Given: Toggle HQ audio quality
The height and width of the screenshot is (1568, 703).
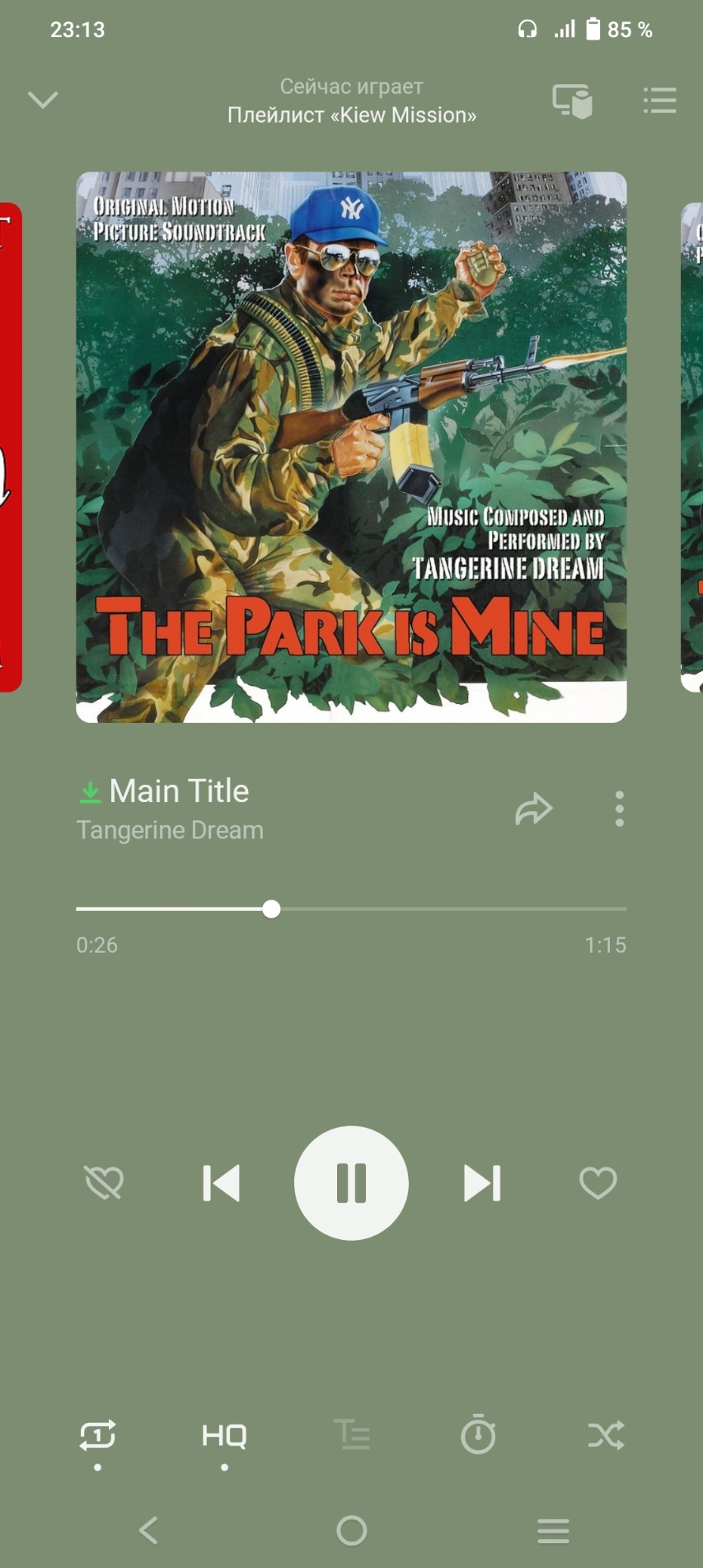Looking at the screenshot, I should click(224, 1435).
